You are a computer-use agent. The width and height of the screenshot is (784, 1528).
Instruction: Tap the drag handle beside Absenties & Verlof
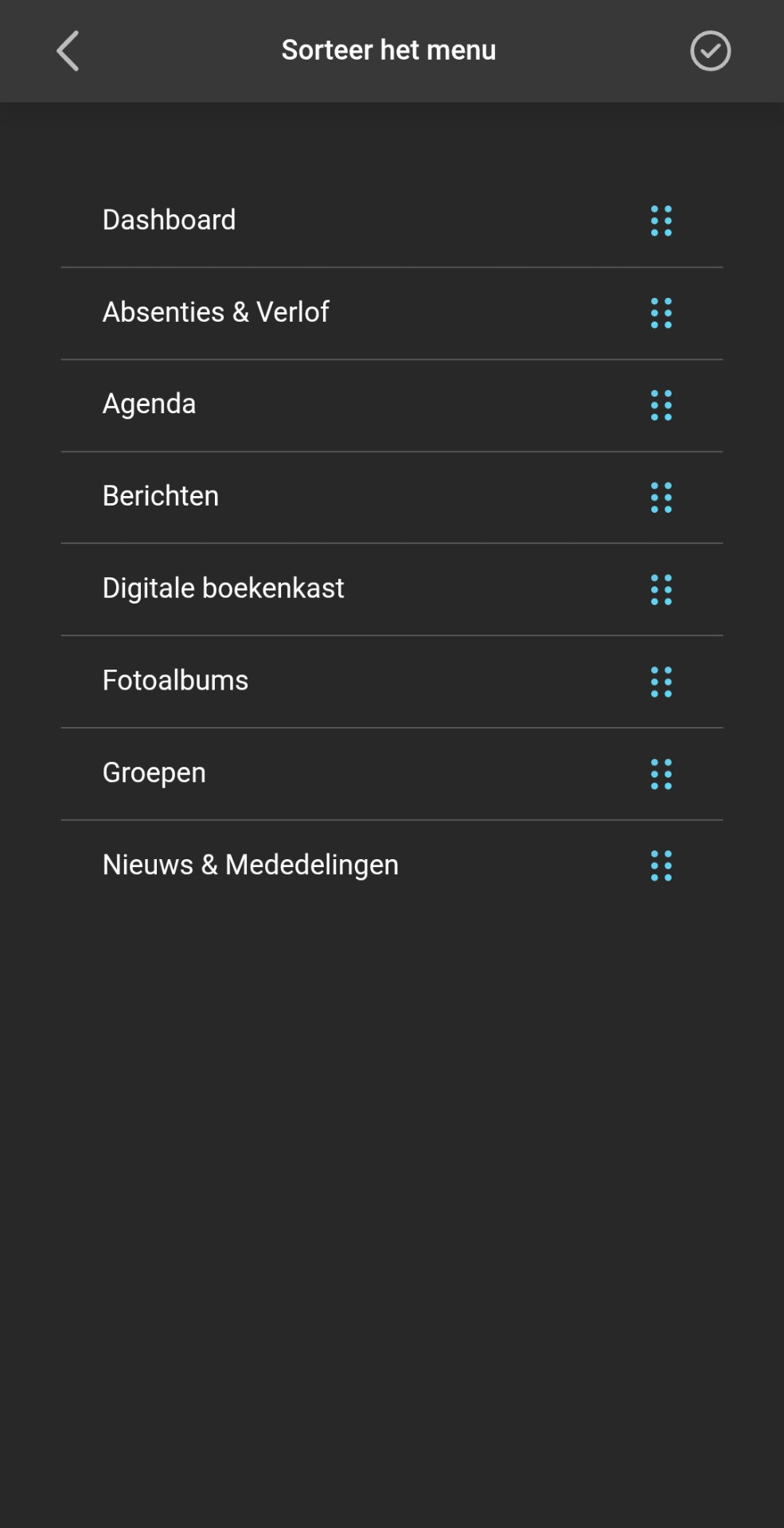[661, 313]
